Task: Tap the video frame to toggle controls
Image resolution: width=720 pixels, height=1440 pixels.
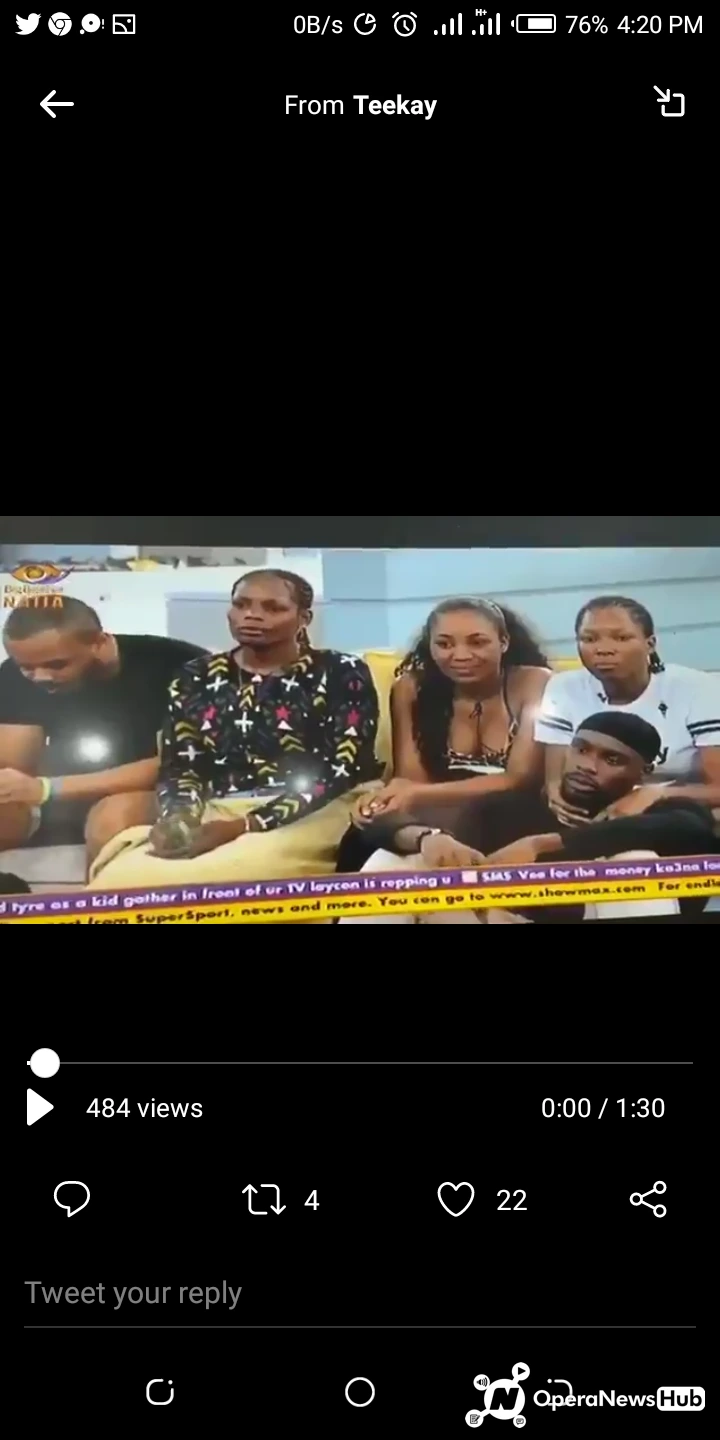Action: pyautogui.click(x=360, y=720)
